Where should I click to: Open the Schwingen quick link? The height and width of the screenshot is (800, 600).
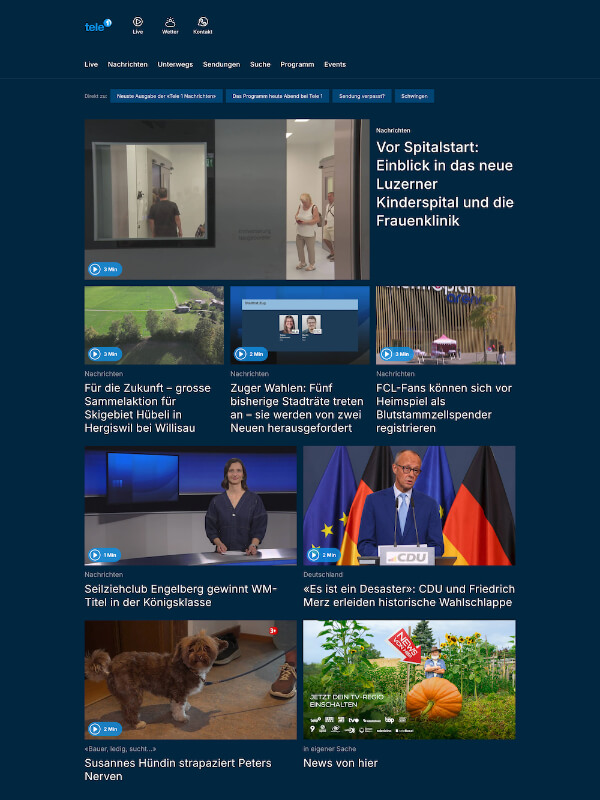coord(414,96)
